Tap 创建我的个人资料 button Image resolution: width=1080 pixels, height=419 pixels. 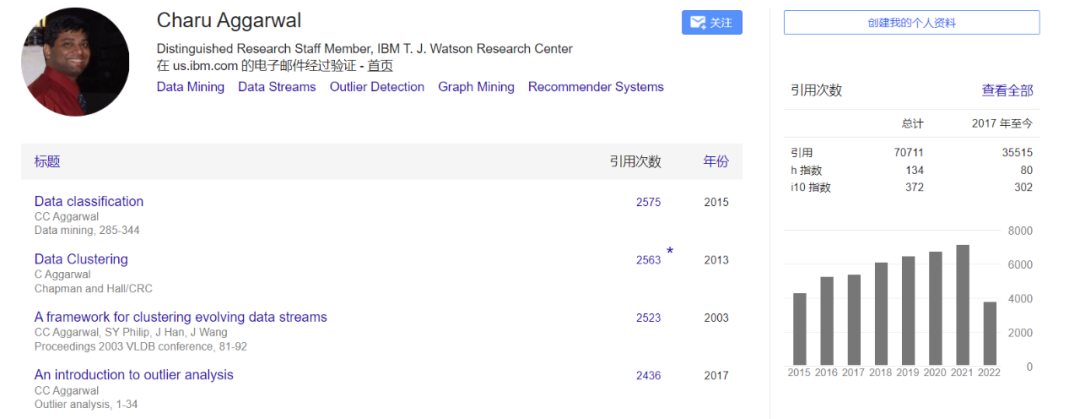click(x=911, y=22)
